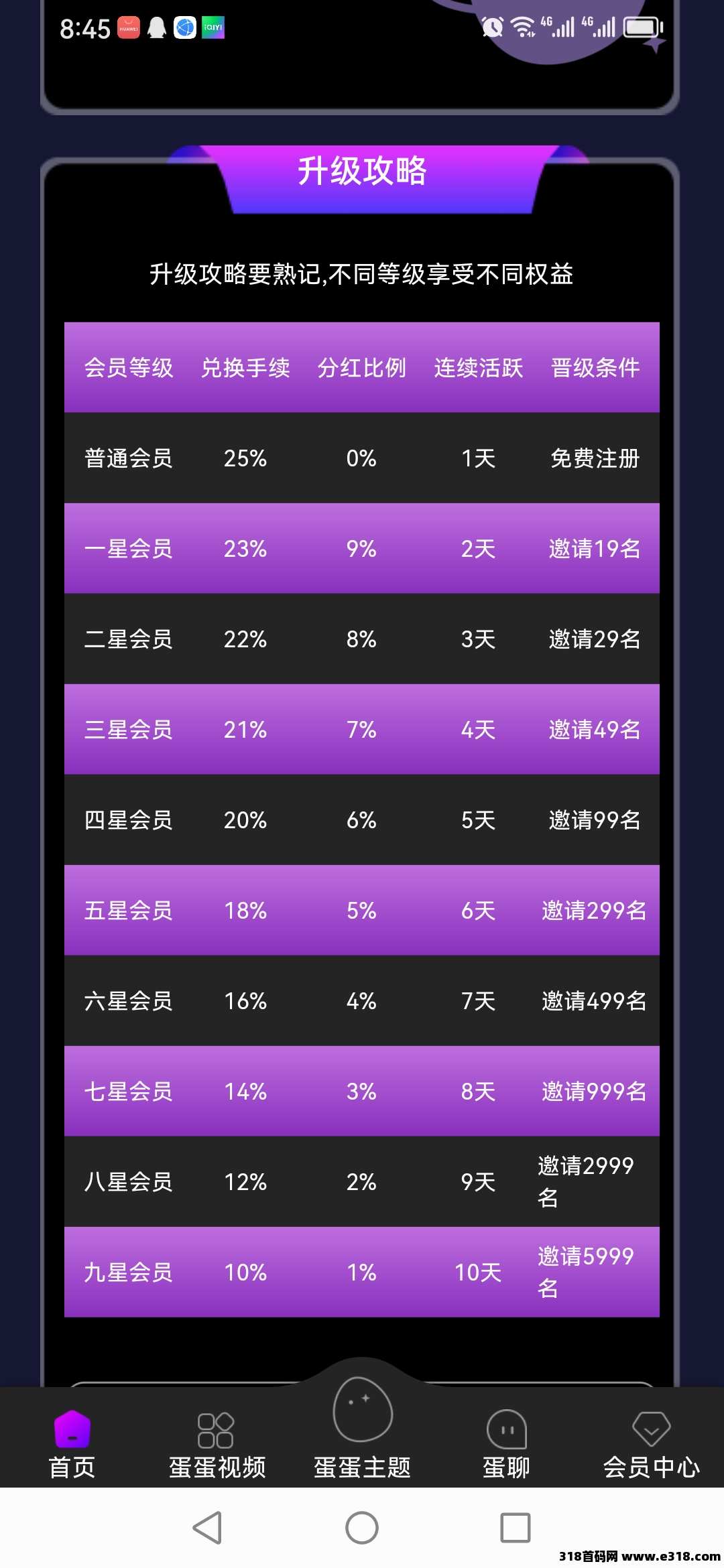Tap the system back button

208,1528
